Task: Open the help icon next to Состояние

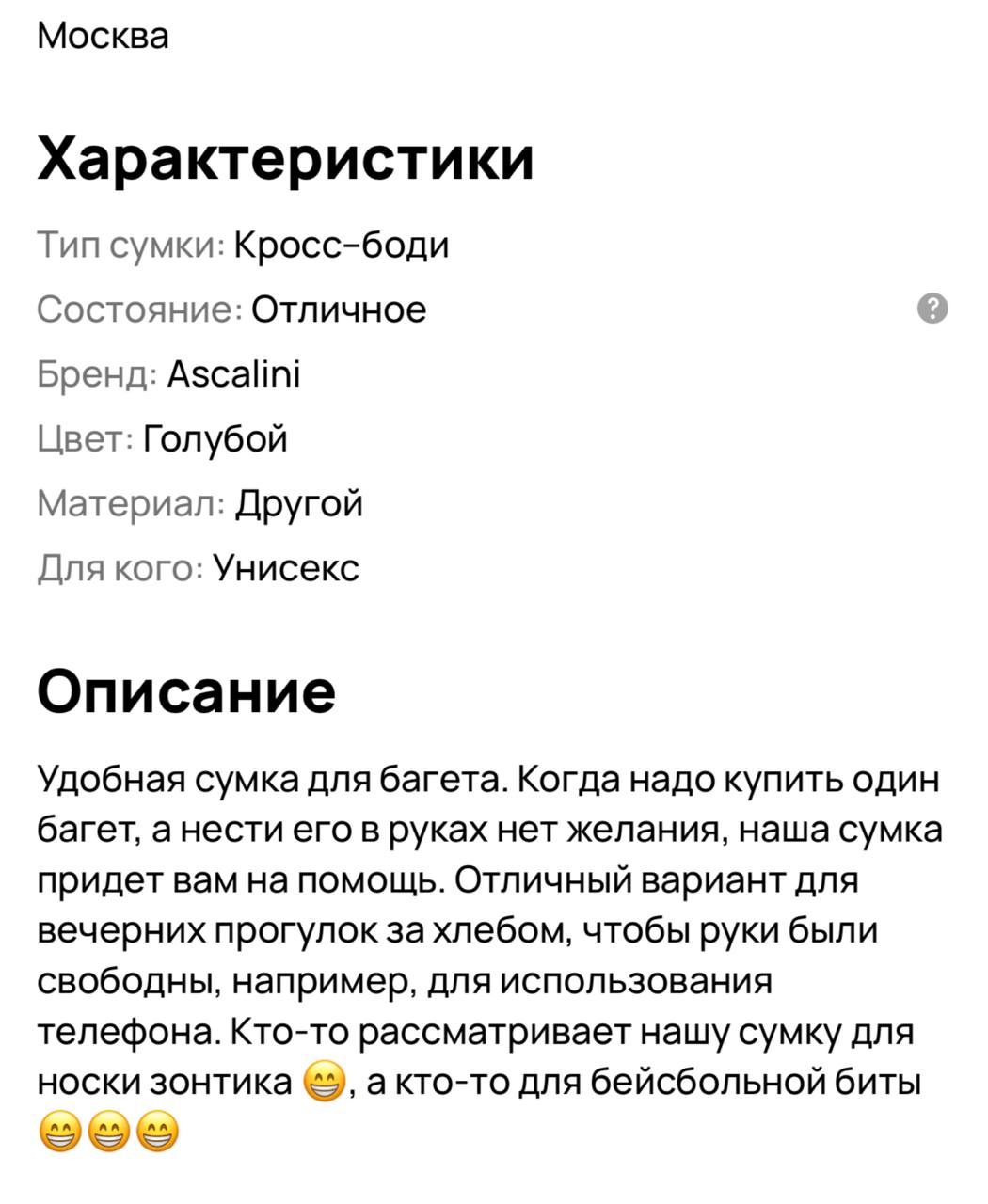Action: [932, 309]
